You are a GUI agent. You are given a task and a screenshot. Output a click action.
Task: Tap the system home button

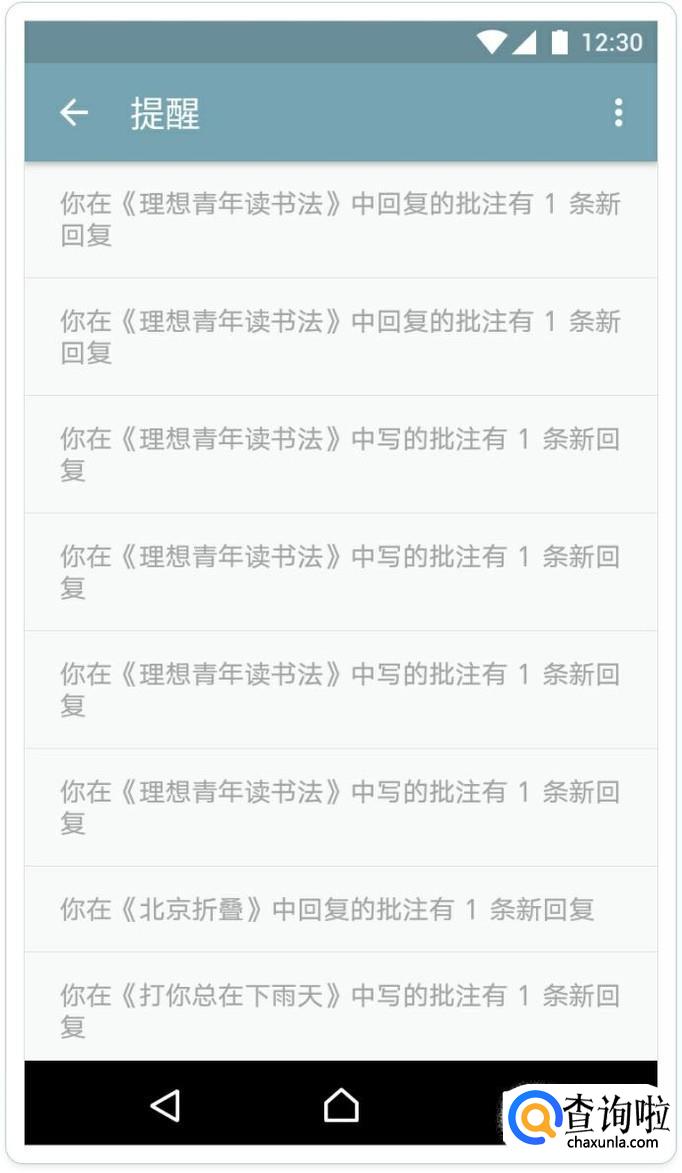pos(341,1105)
